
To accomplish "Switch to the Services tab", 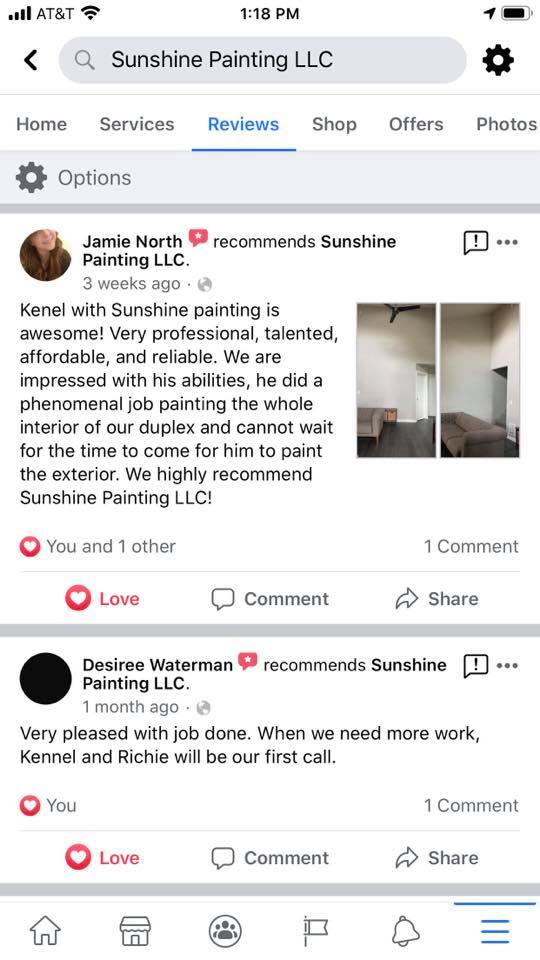I will click(137, 124).
